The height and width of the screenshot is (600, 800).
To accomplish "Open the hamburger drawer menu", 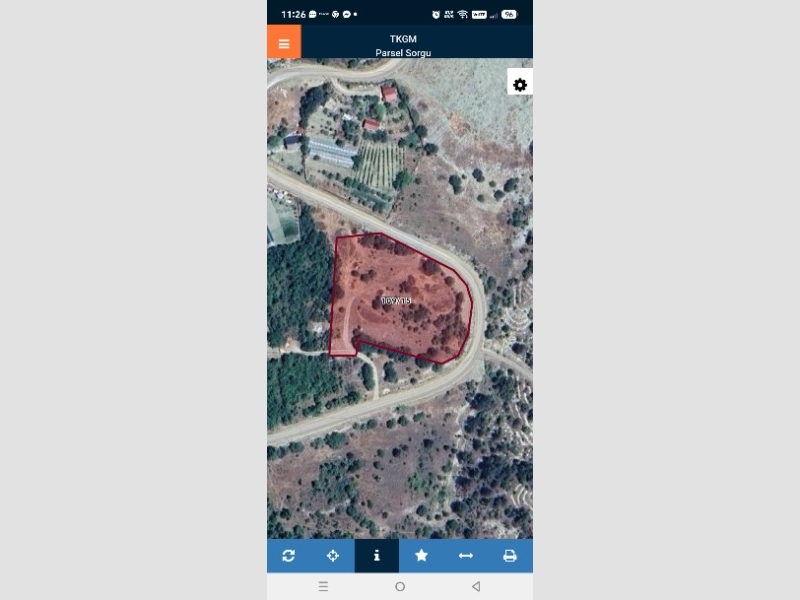I will click(284, 43).
